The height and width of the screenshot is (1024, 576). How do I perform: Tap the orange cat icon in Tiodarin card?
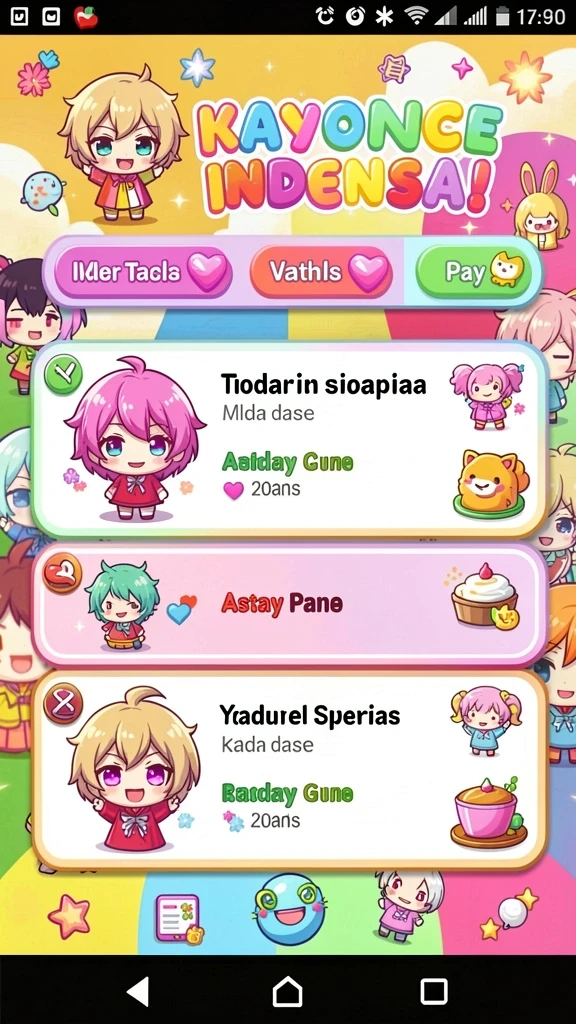[x=491, y=484]
